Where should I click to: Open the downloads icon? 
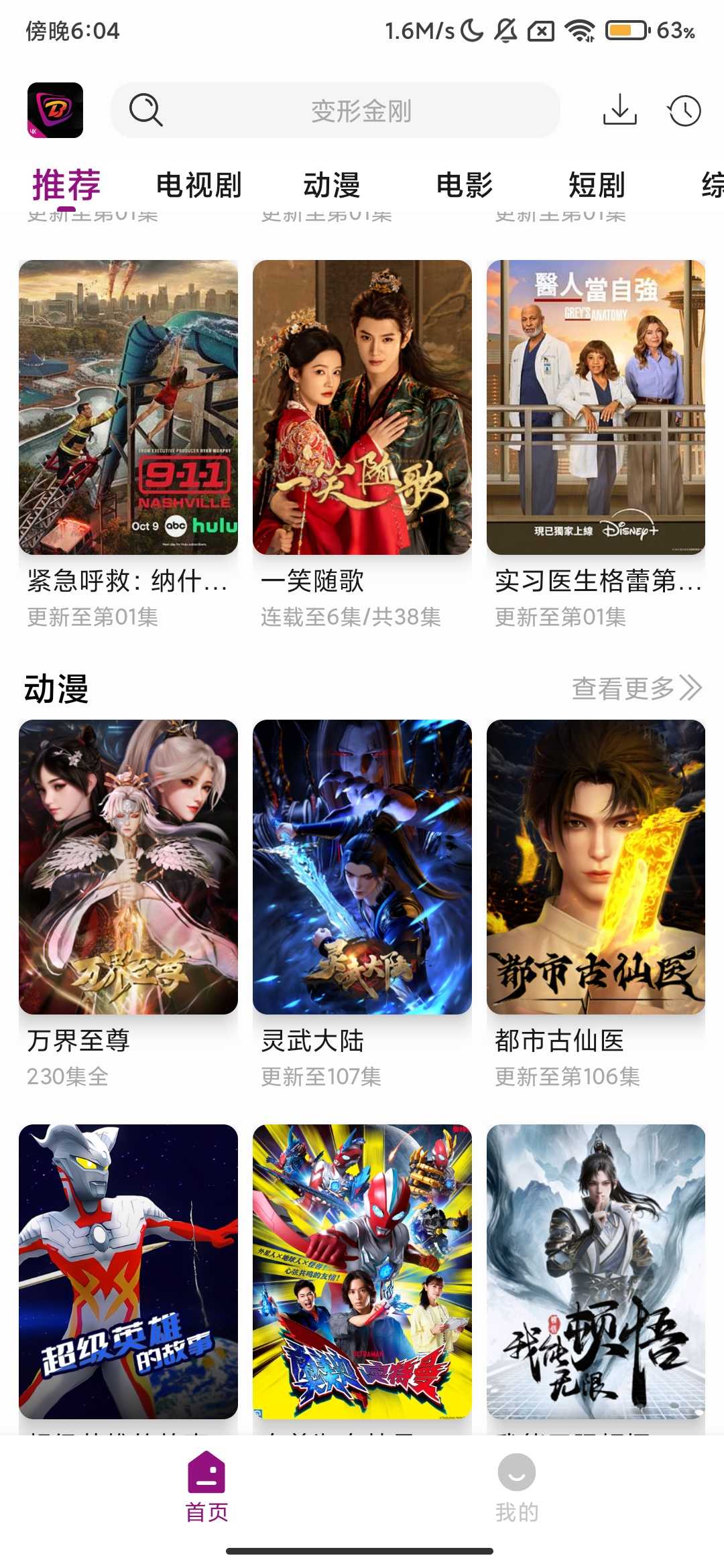(x=619, y=110)
